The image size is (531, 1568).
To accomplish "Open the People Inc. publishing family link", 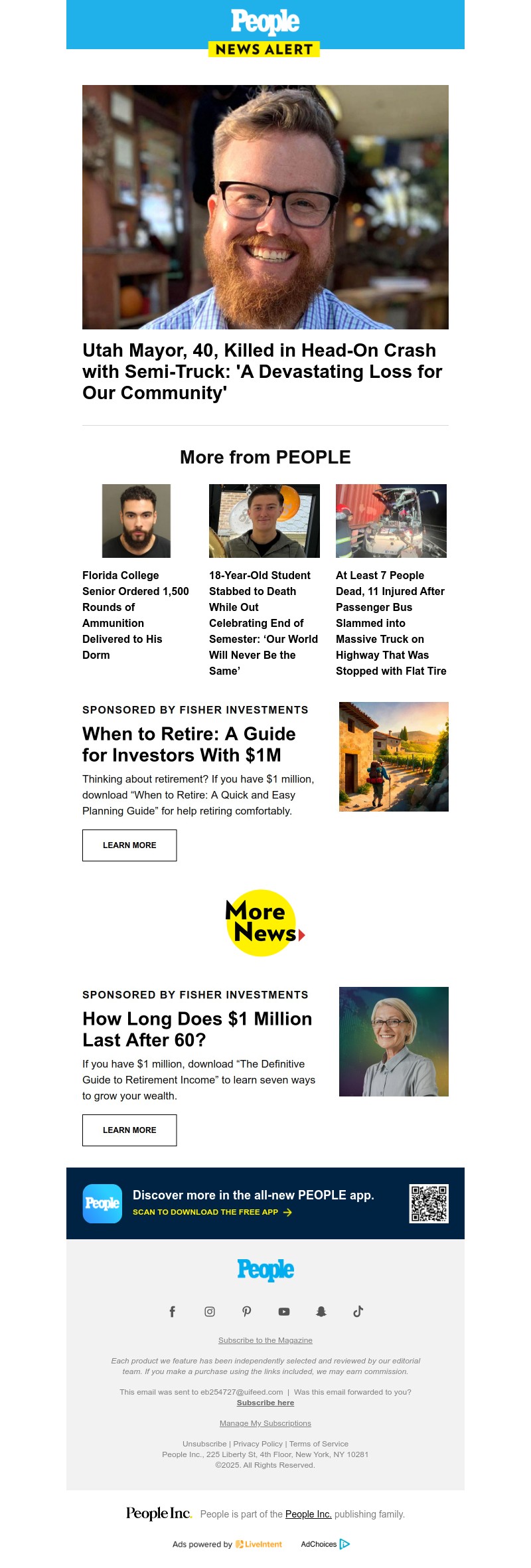I will 308,1514.
